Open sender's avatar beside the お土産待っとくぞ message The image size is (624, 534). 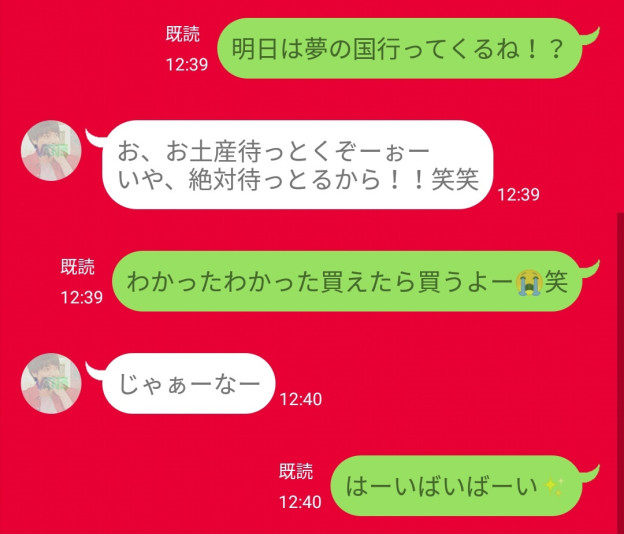tap(51, 150)
